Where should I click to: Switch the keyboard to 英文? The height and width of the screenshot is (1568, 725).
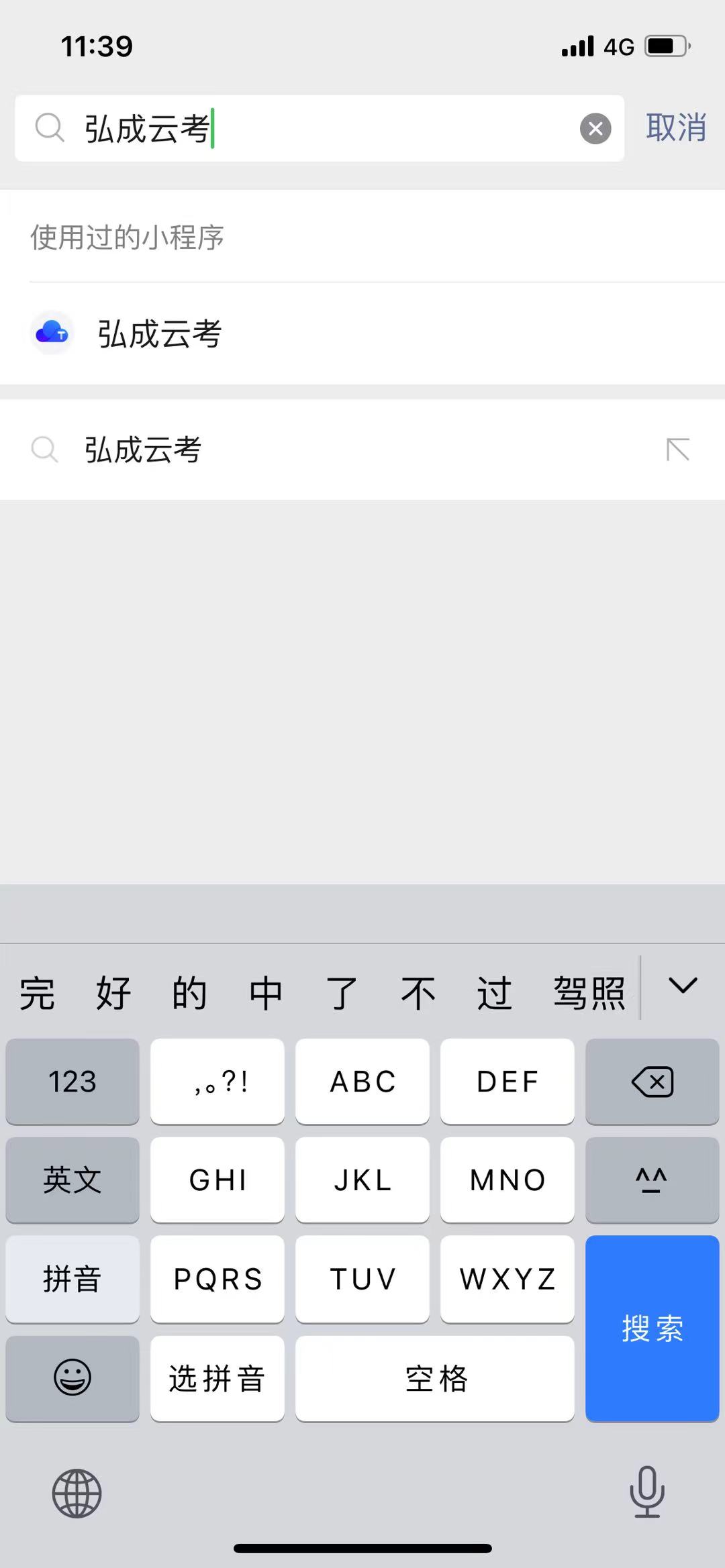coord(72,1180)
